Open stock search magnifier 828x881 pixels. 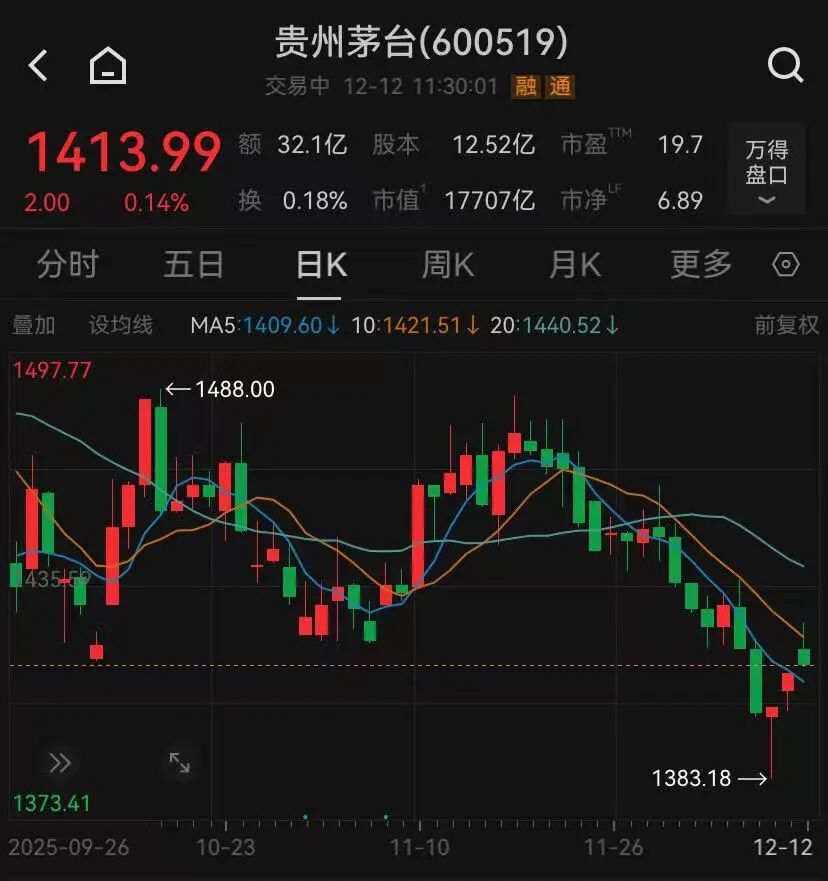785,66
